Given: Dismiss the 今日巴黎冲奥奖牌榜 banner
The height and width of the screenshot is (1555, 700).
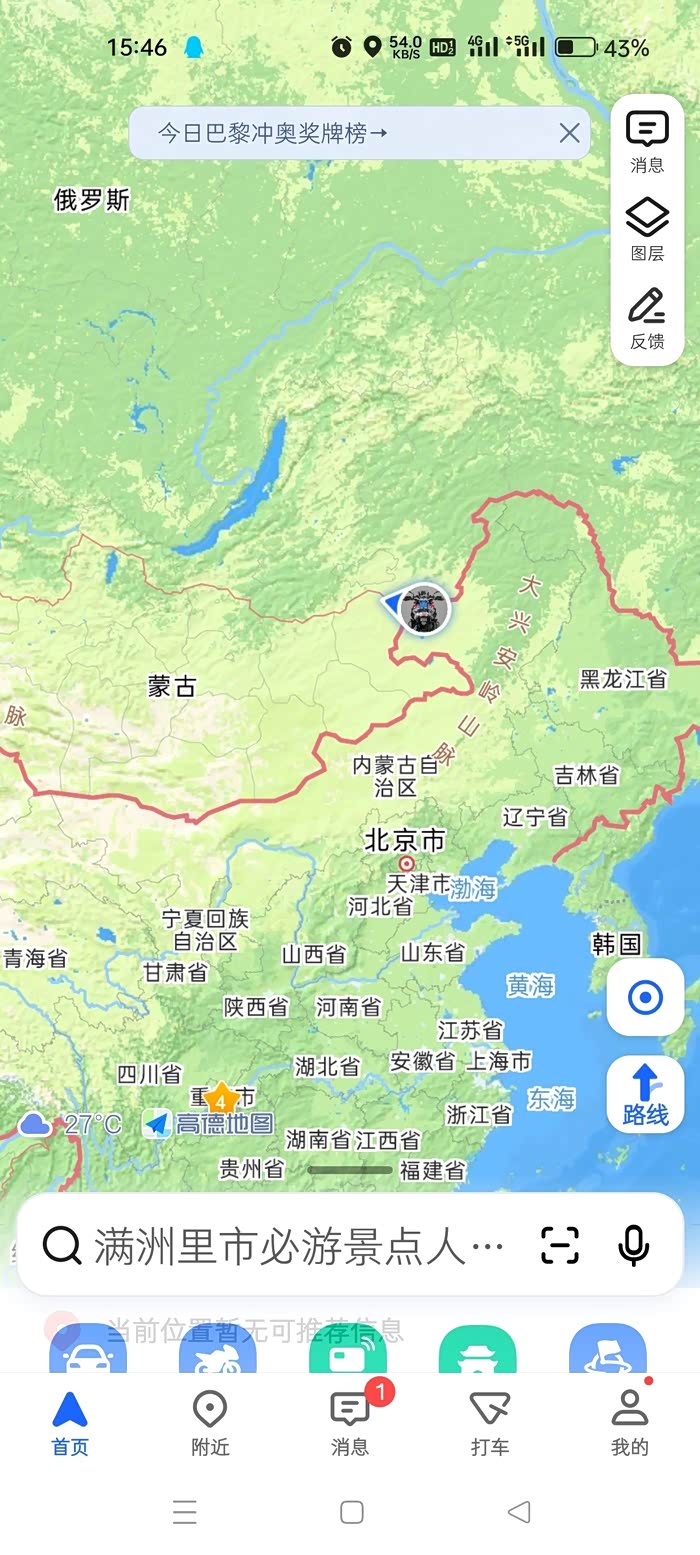Looking at the screenshot, I should (570, 133).
